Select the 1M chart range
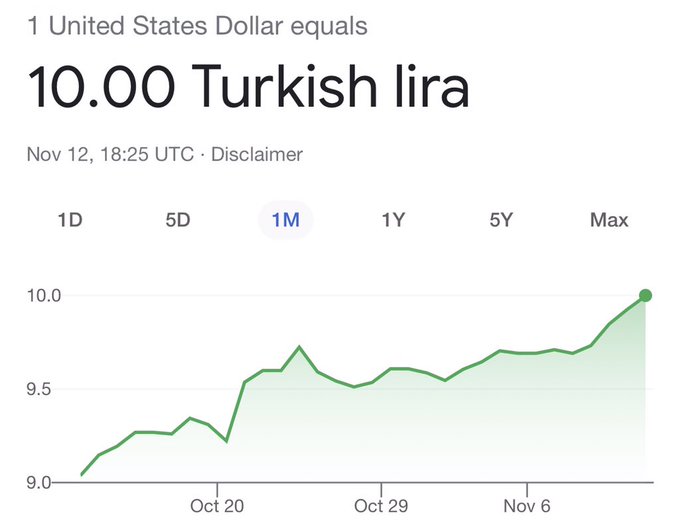The width and height of the screenshot is (680, 523). pos(285,220)
